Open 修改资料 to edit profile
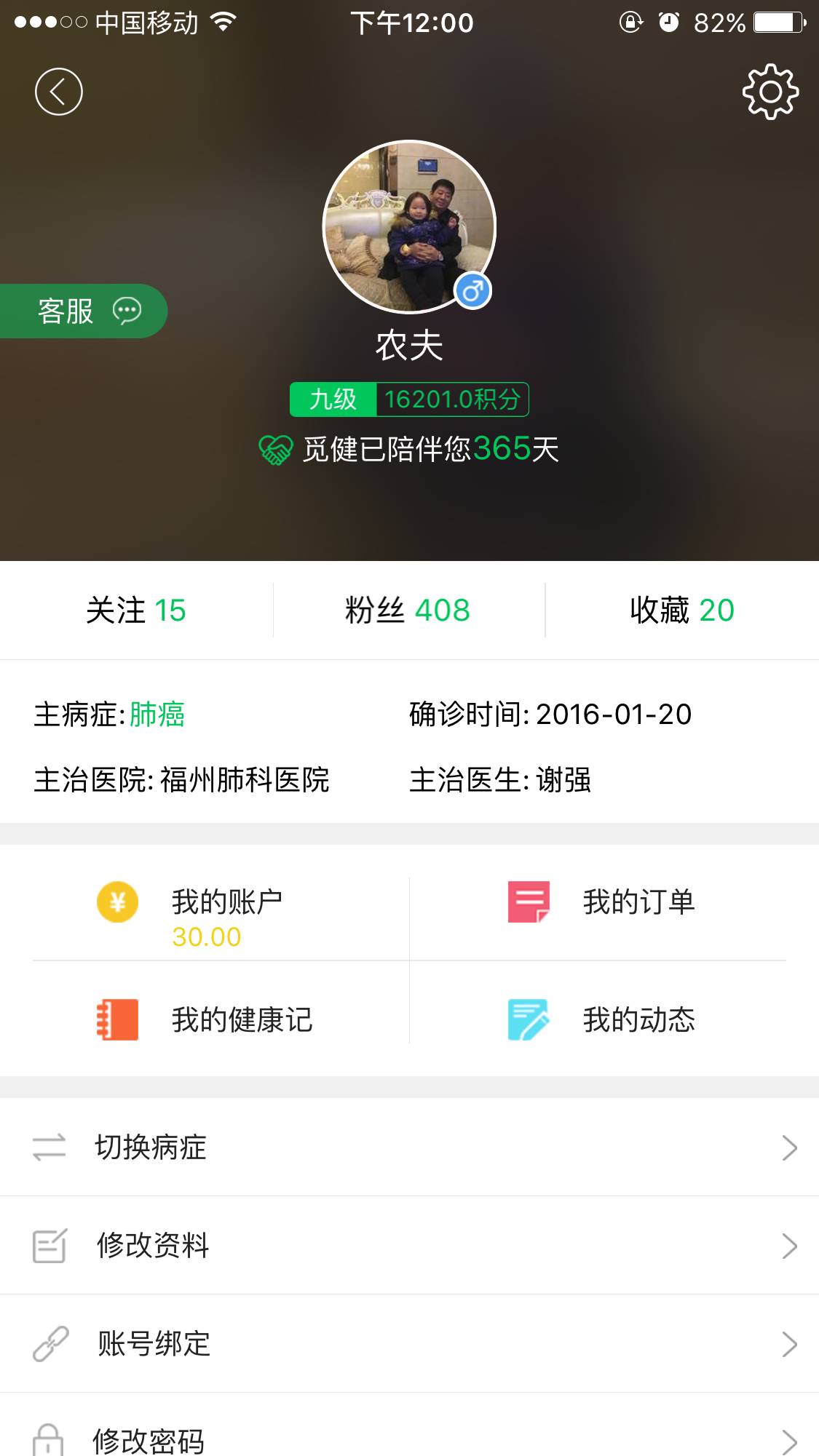This screenshot has width=819, height=1456. tap(409, 1245)
